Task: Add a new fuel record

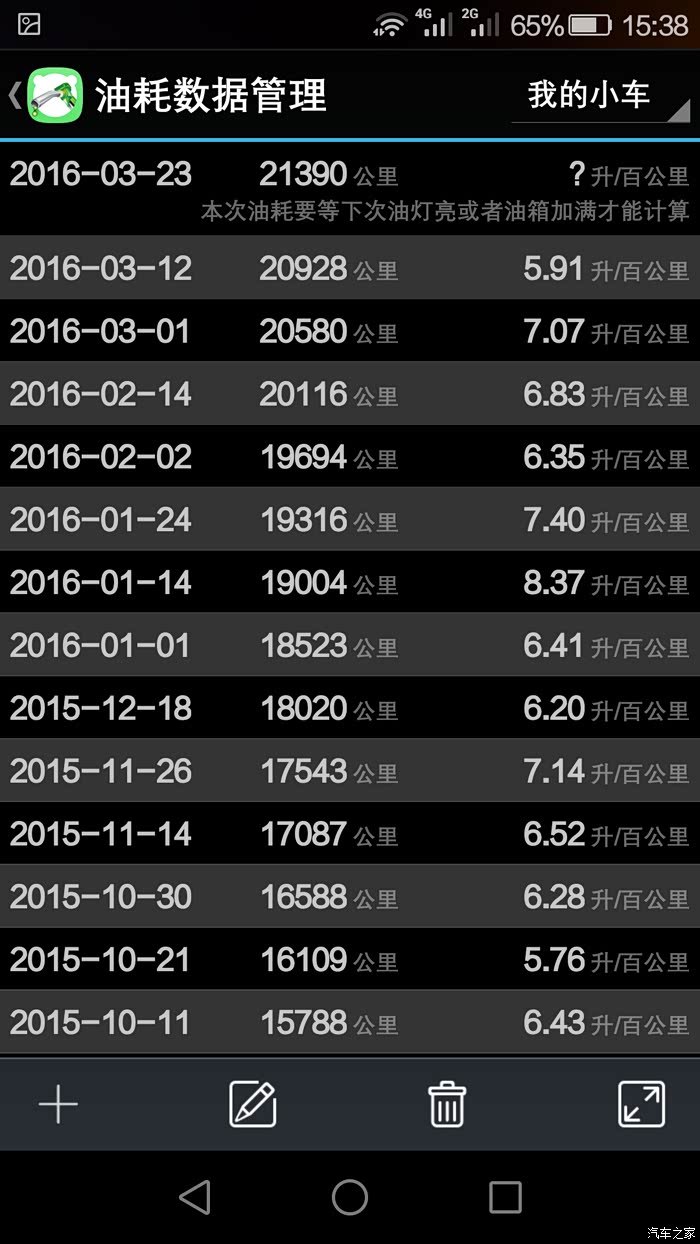Action: (58, 1105)
